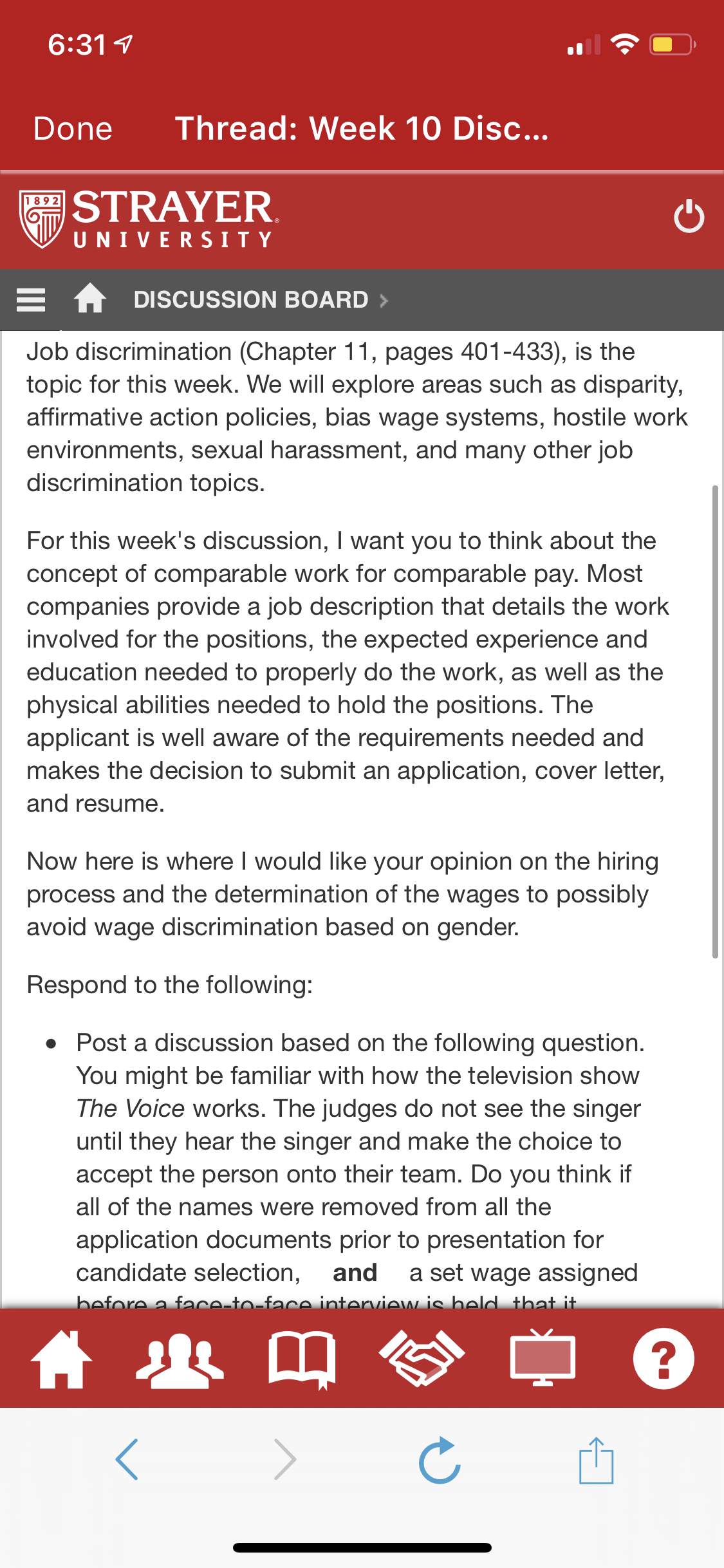
Task: Reload the page
Action: point(440,1460)
